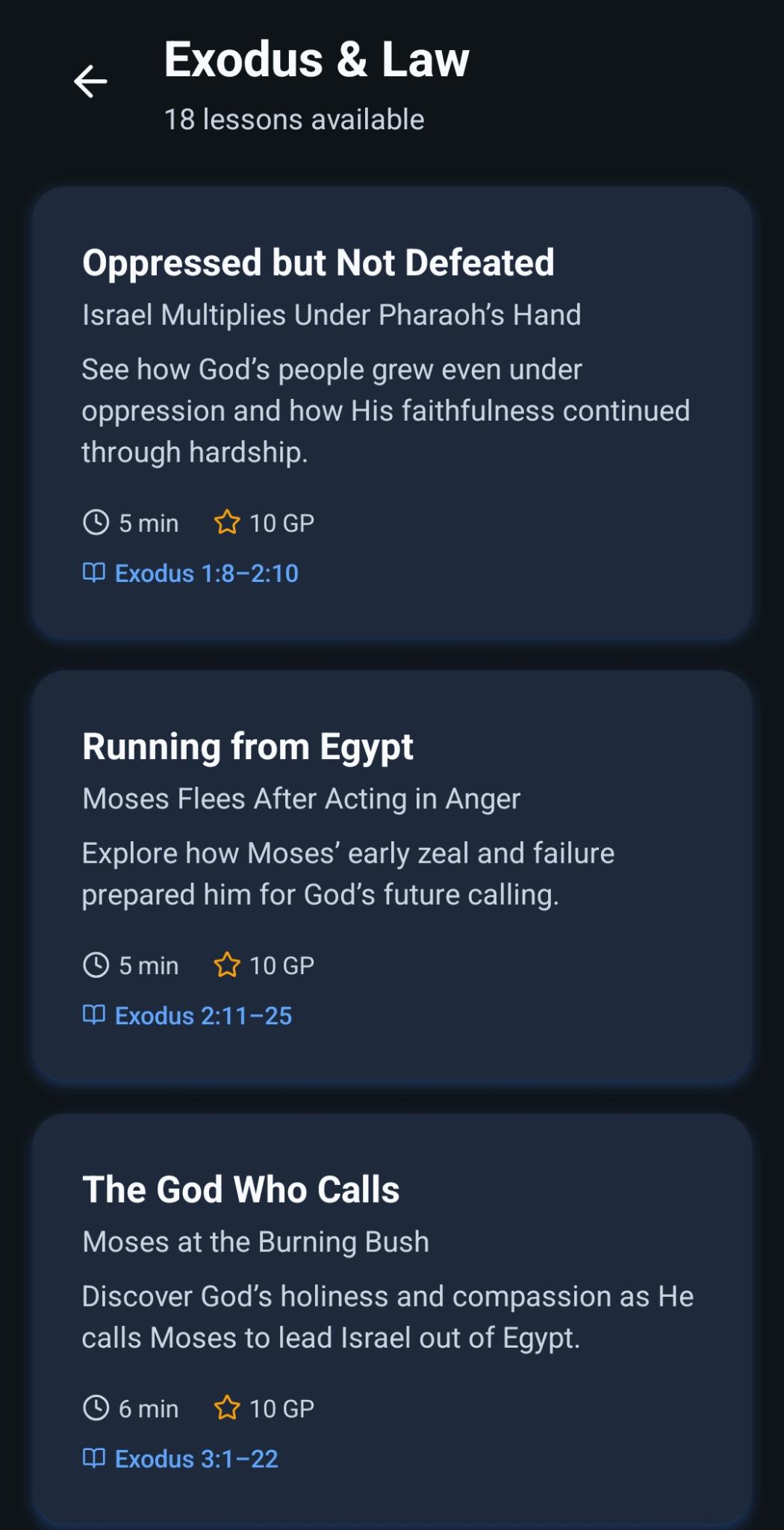This screenshot has width=784, height=1530.
Task: Tap the clock icon on Oppressed but Not Defeated
Action: point(96,522)
